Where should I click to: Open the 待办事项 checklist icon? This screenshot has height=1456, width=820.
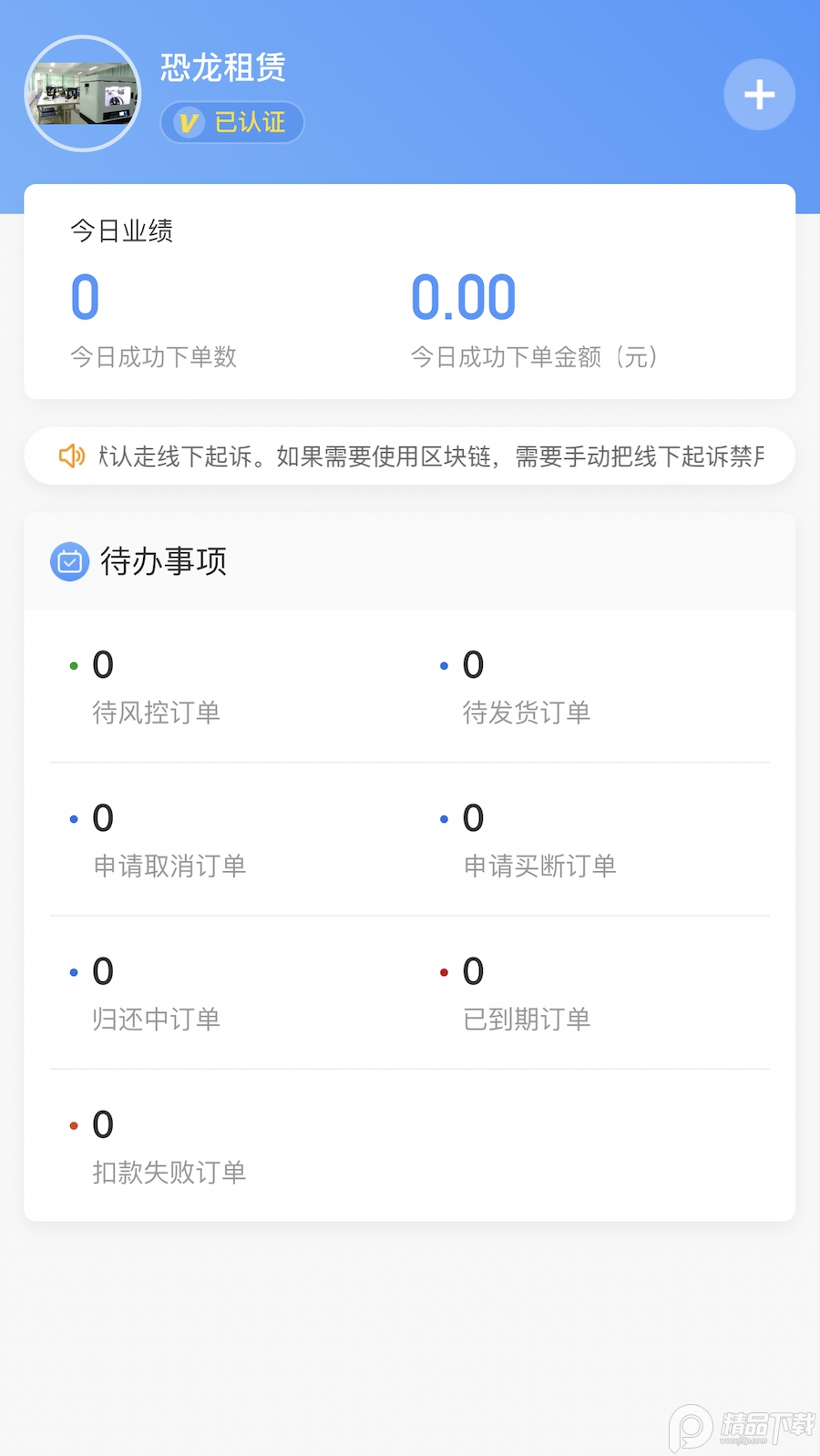(x=69, y=561)
